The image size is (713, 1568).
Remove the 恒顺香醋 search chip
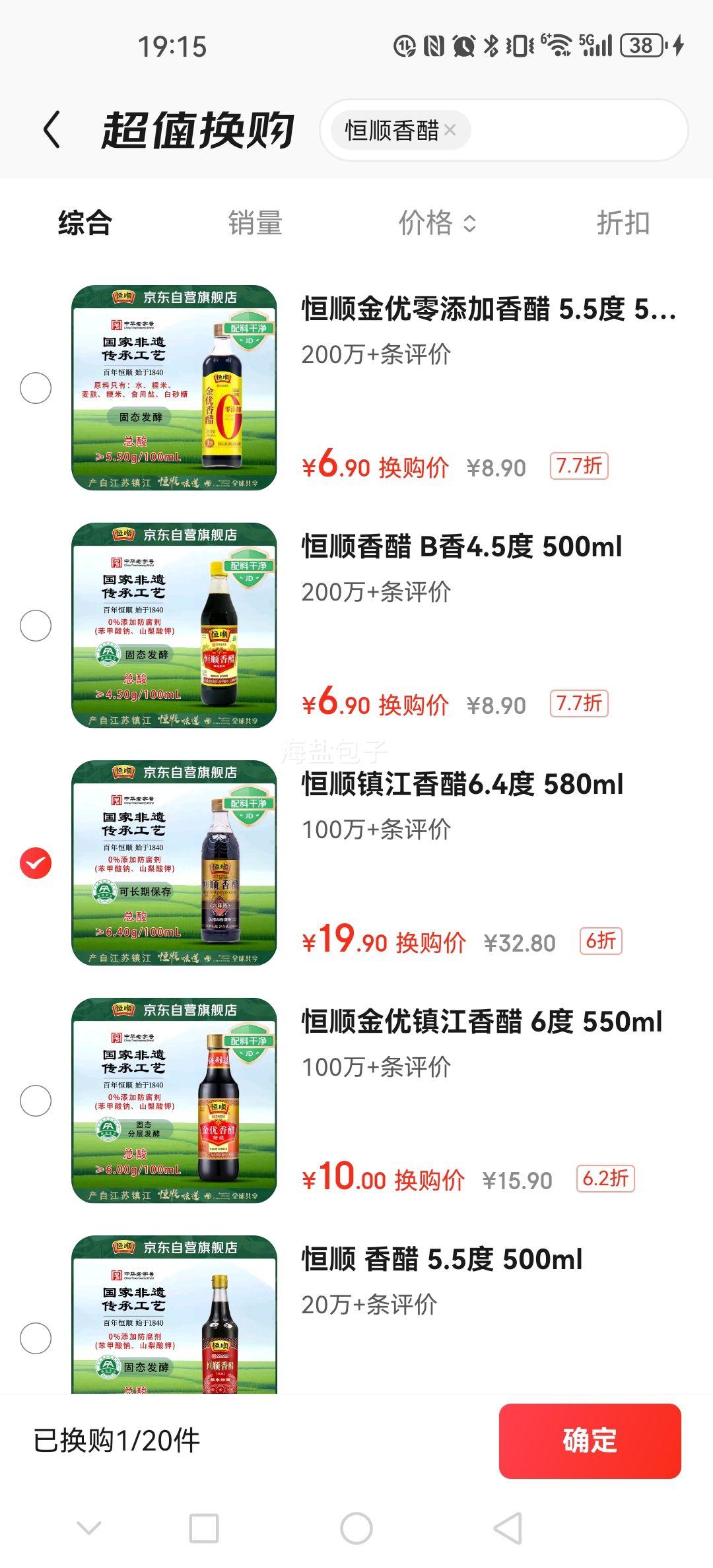pyautogui.click(x=450, y=130)
